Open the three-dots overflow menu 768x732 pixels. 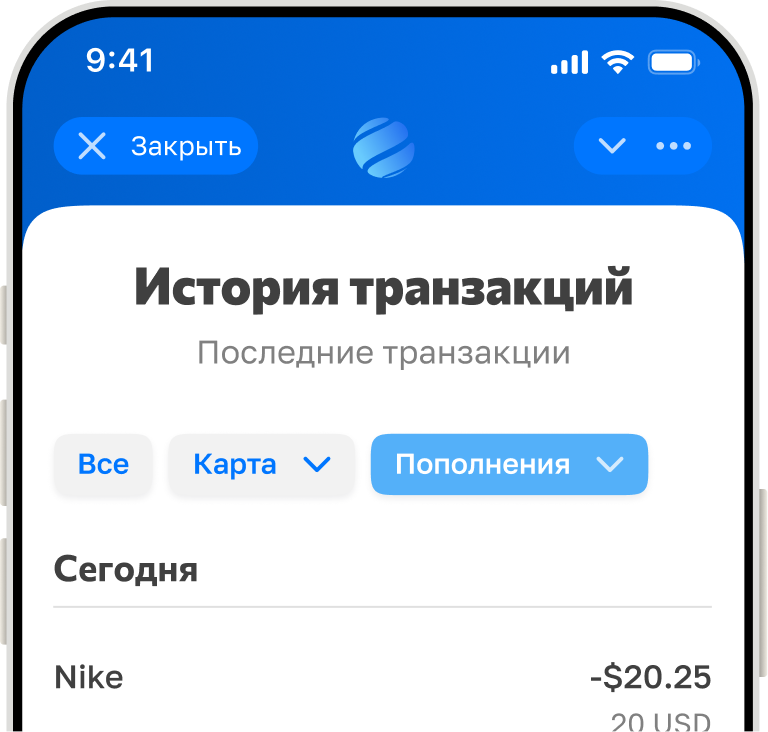673,146
